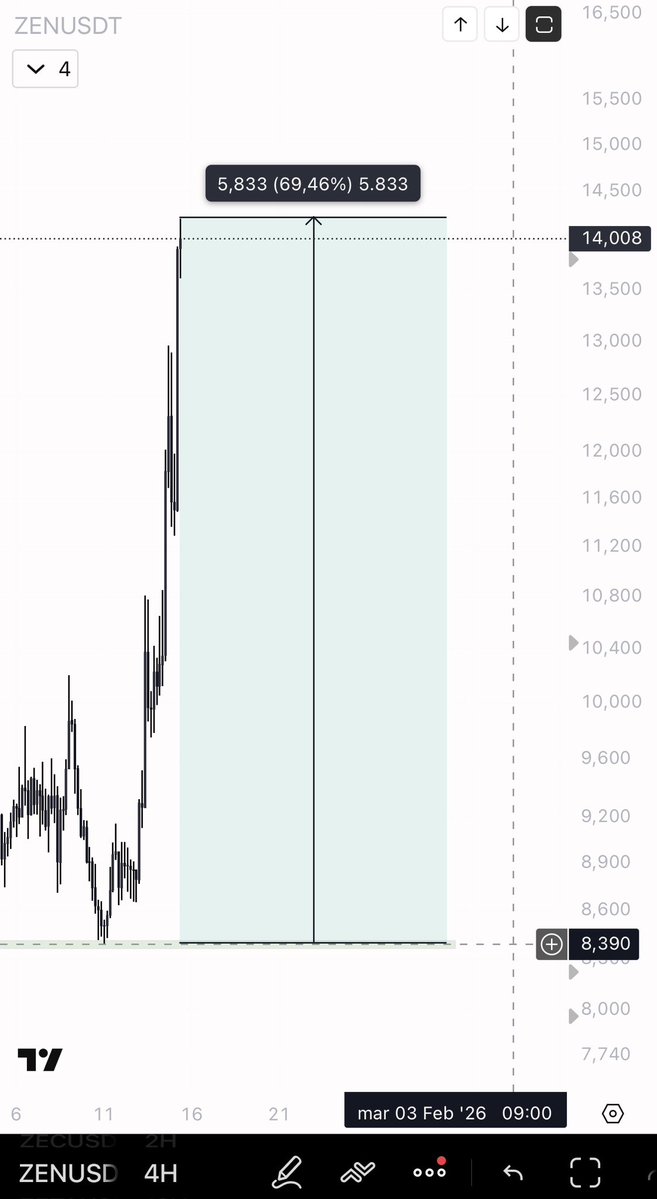Open the three-dot more menu

tap(430, 1171)
